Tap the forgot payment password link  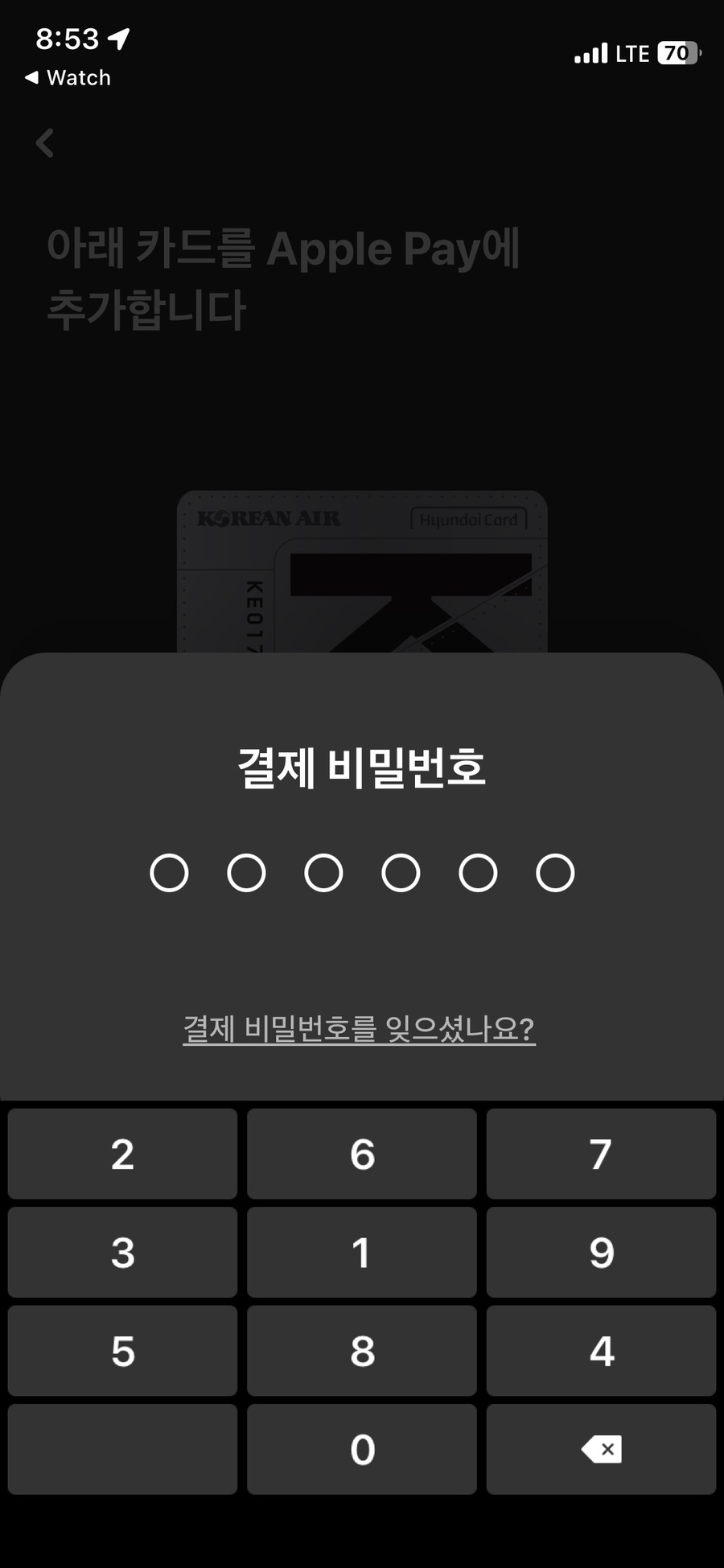pos(359,1028)
